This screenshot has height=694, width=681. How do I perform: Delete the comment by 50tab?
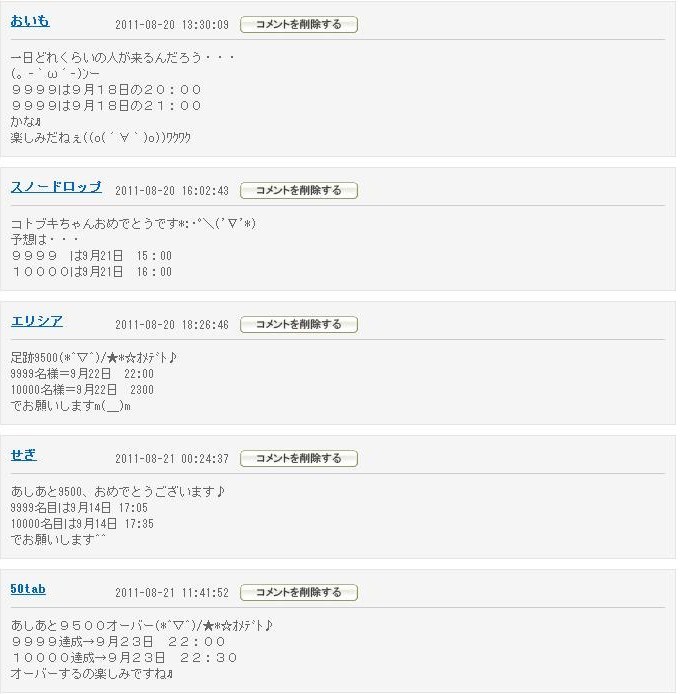(298, 592)
